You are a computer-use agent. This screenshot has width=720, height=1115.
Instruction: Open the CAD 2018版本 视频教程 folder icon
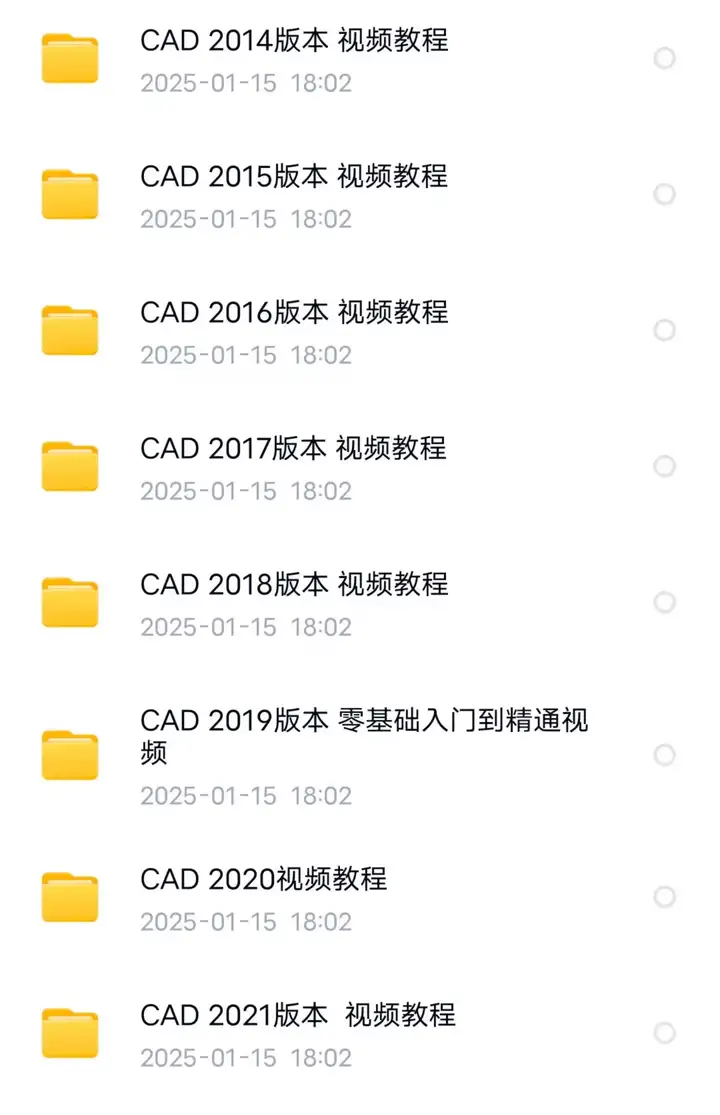pyautogui.click(x=69, y=603)
